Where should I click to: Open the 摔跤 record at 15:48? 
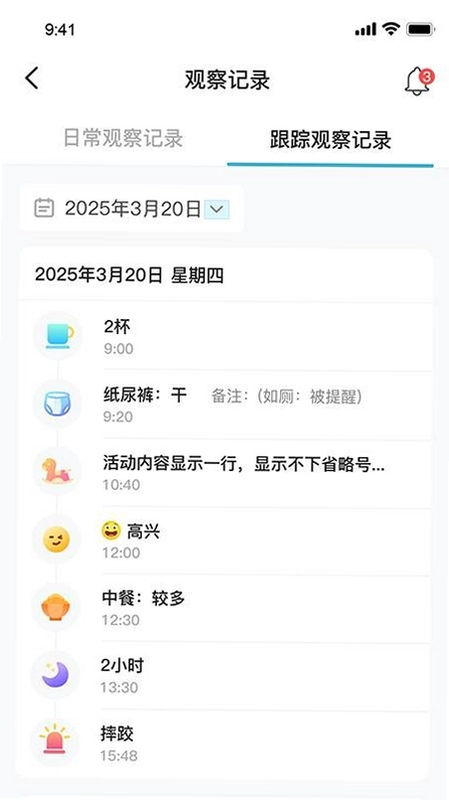pyautogui.click(x=225, y=743)
